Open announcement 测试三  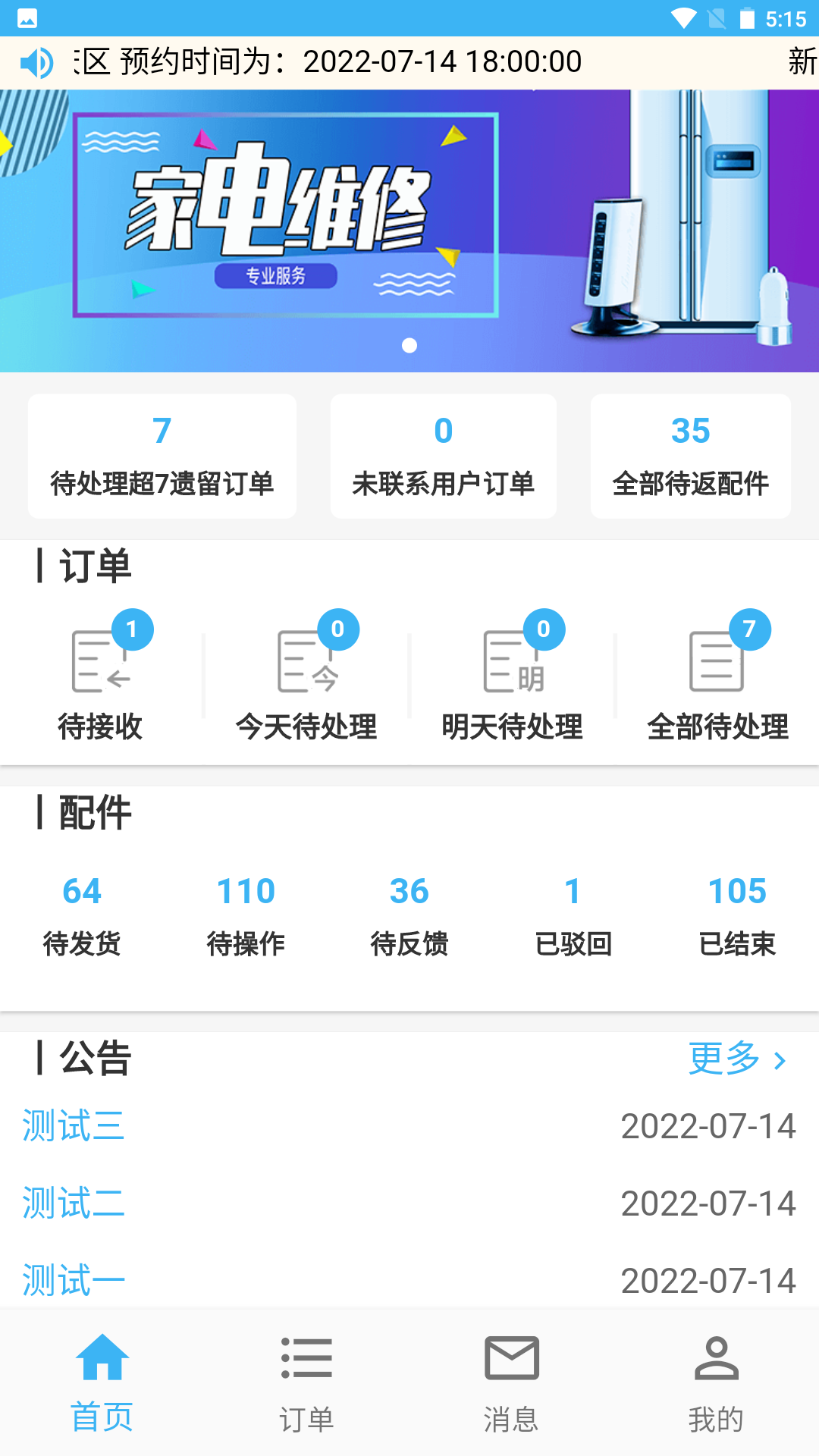[74, 1128]
